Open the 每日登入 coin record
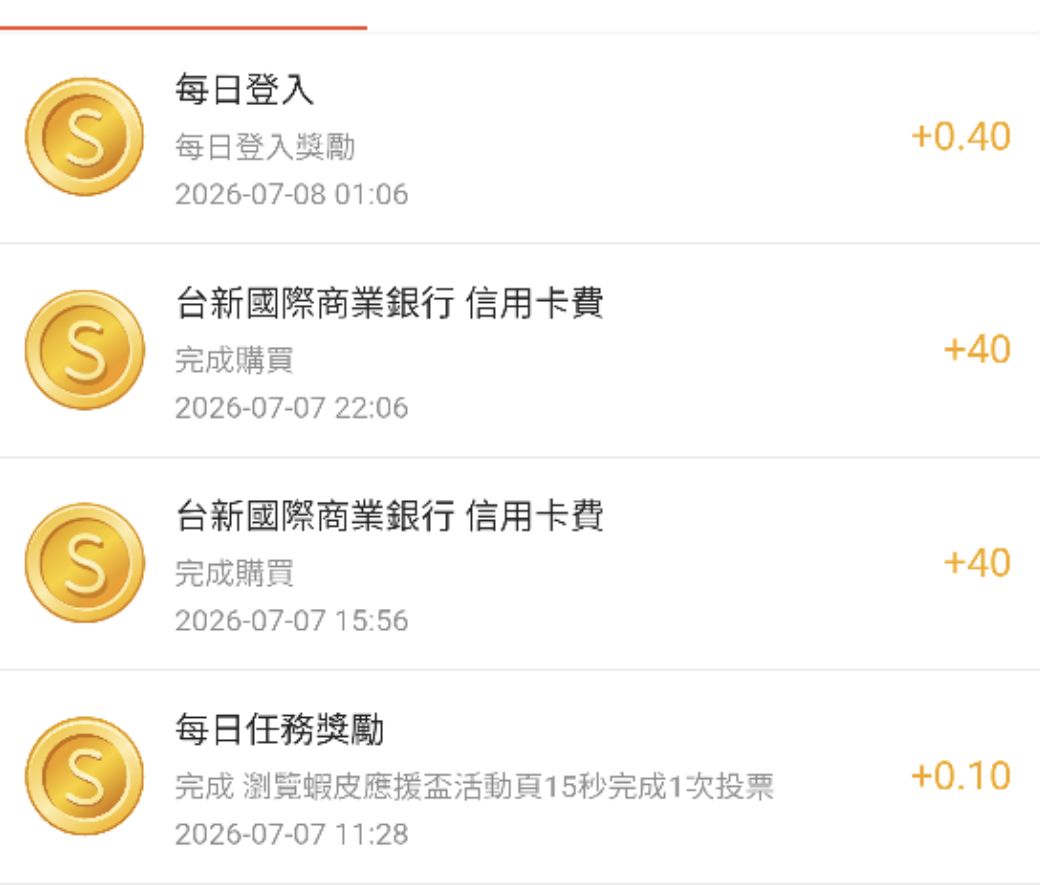1040x885 pixels. tap(520, 138)
